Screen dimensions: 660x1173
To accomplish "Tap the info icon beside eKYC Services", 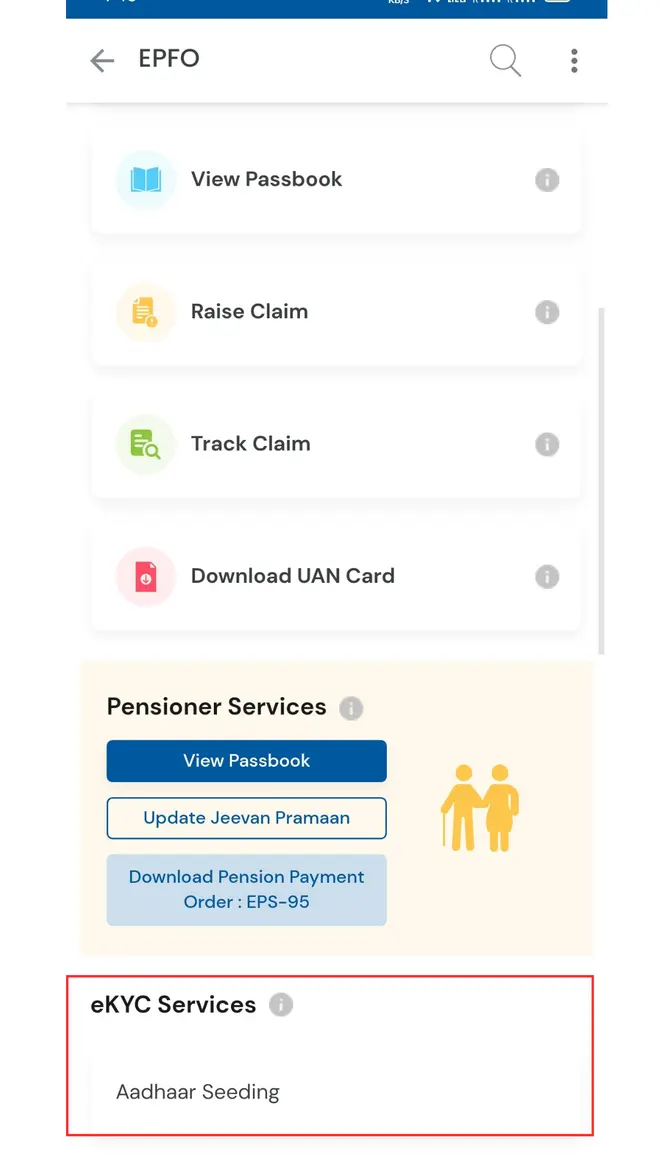I will (281, 1005).
